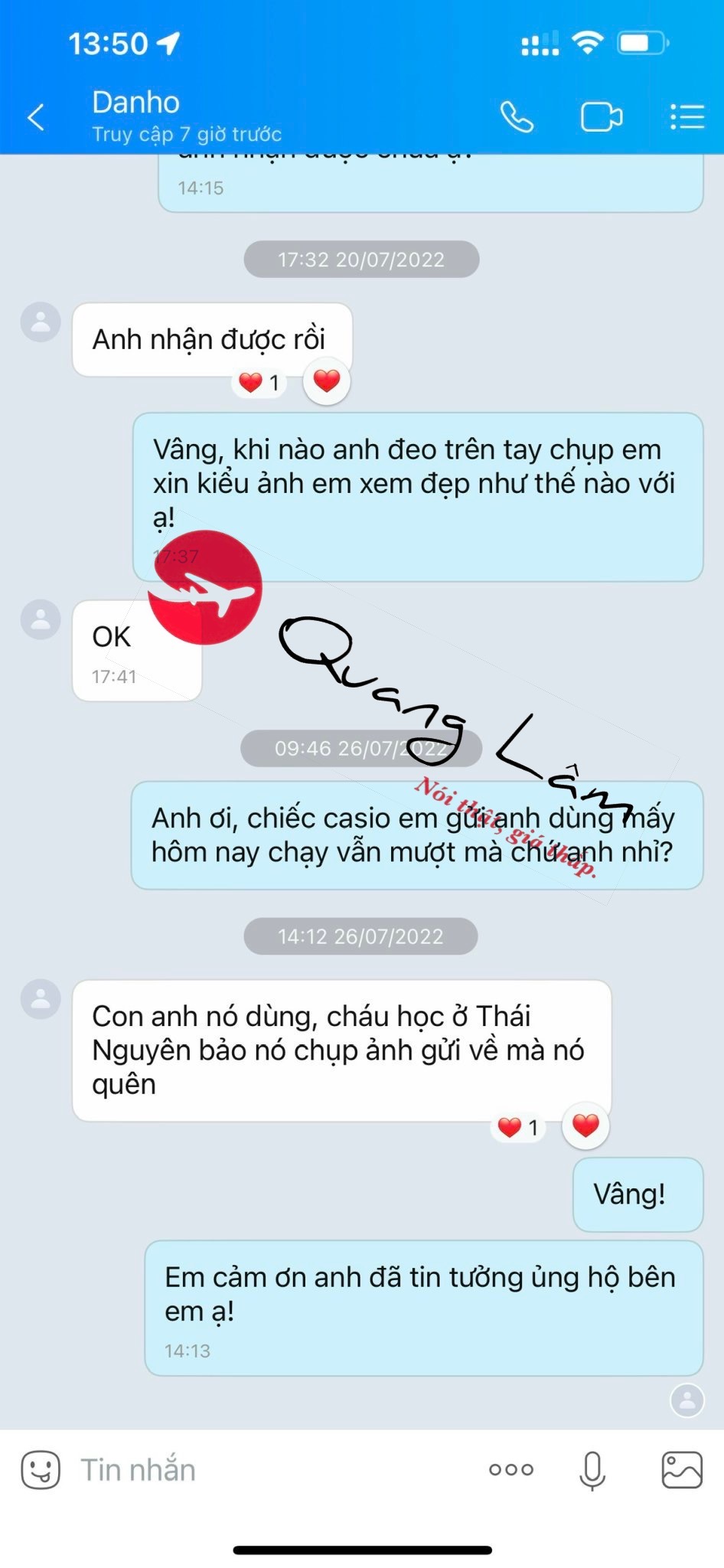Tap the heart reaction on "Con anh nó dùng" message
The width and height of the screenshot is (724, 1568).
click(x=585, y=1125)
